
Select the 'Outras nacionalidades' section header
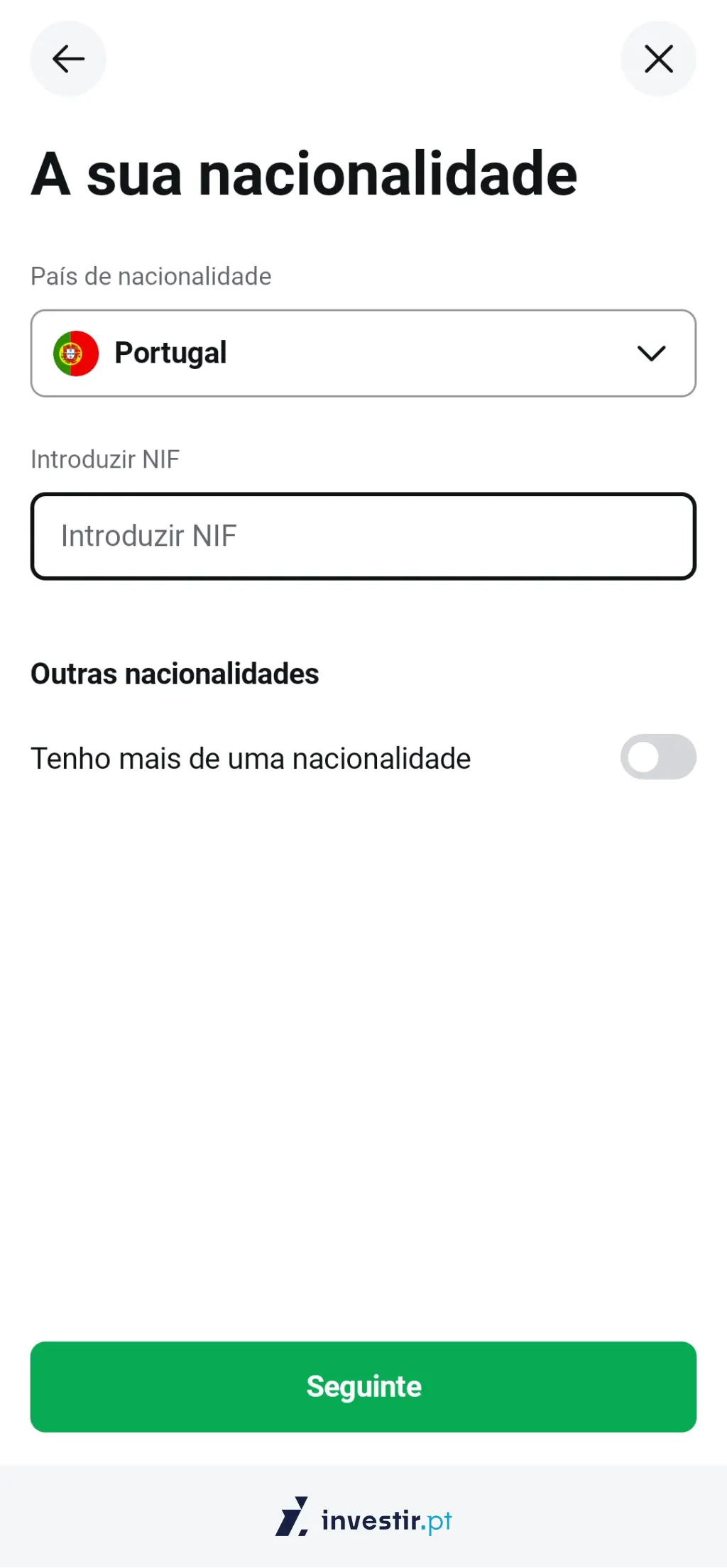pyautogui.click(x=174, y=673)
